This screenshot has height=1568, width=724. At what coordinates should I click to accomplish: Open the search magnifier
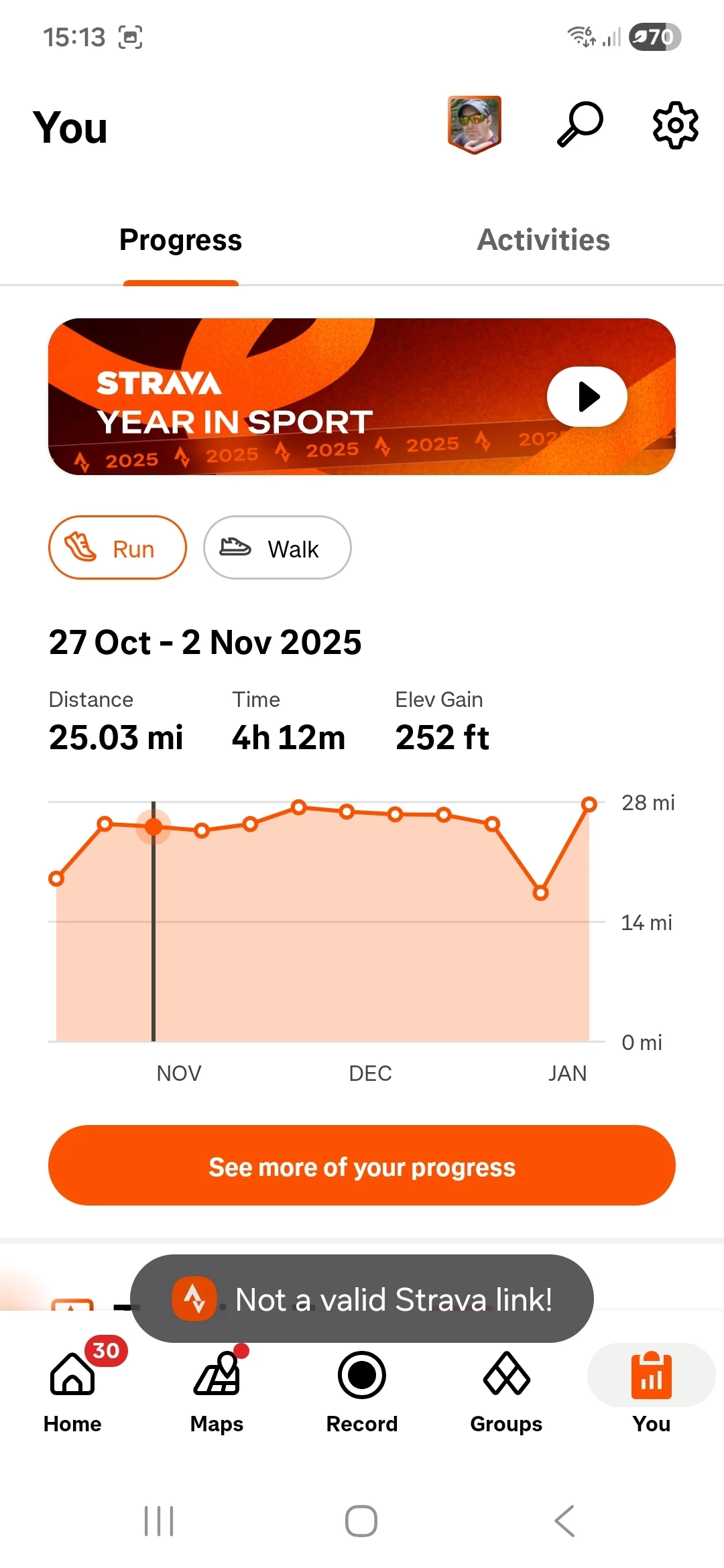pos(580,125)
